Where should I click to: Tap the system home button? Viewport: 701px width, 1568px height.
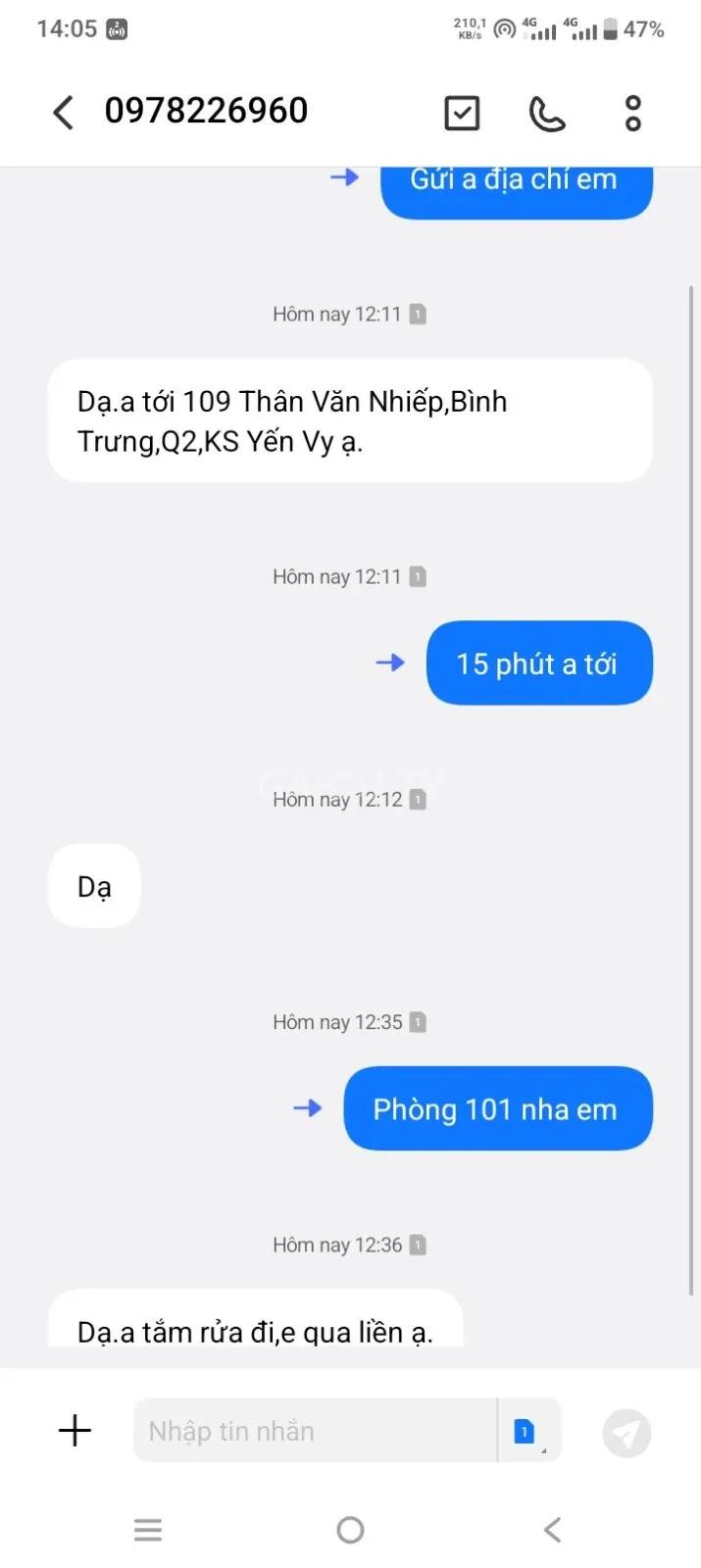[x=350, y=1530]
